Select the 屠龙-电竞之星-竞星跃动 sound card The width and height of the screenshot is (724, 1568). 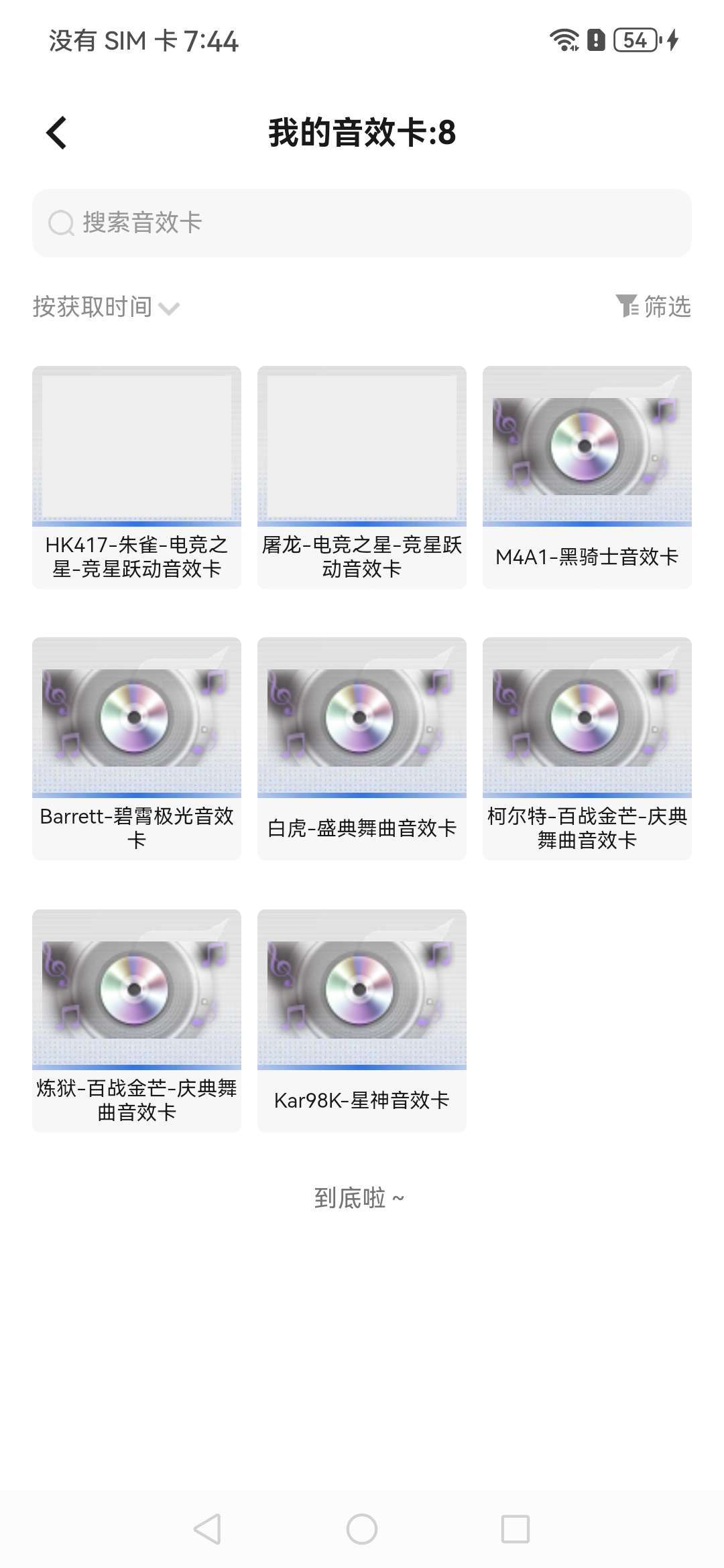[x=362, y=477]
